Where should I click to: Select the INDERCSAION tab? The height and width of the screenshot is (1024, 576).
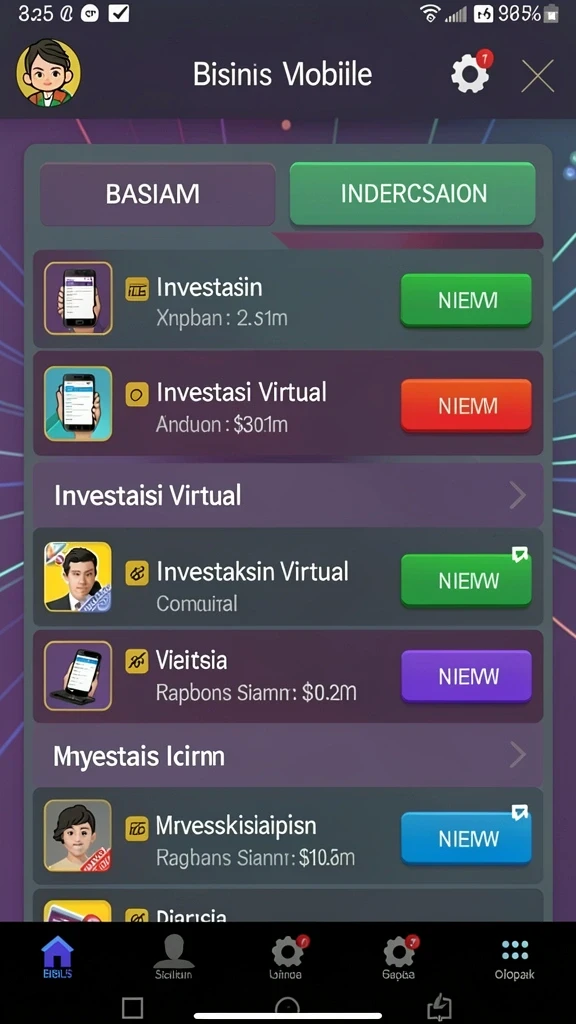click(413, 193)
